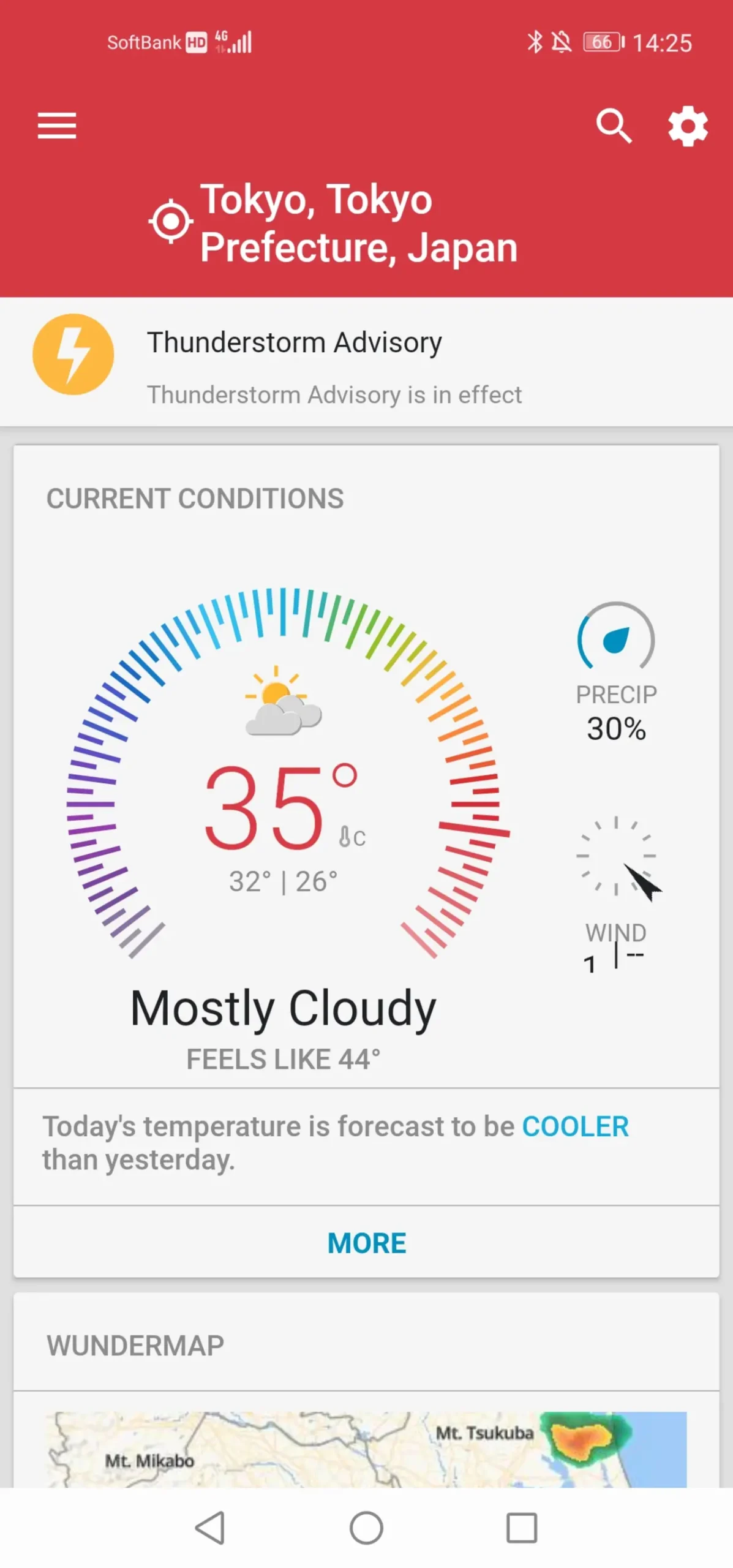
Task: Open the Thunderstorm Advisory alert
Action: coord(366,362)
